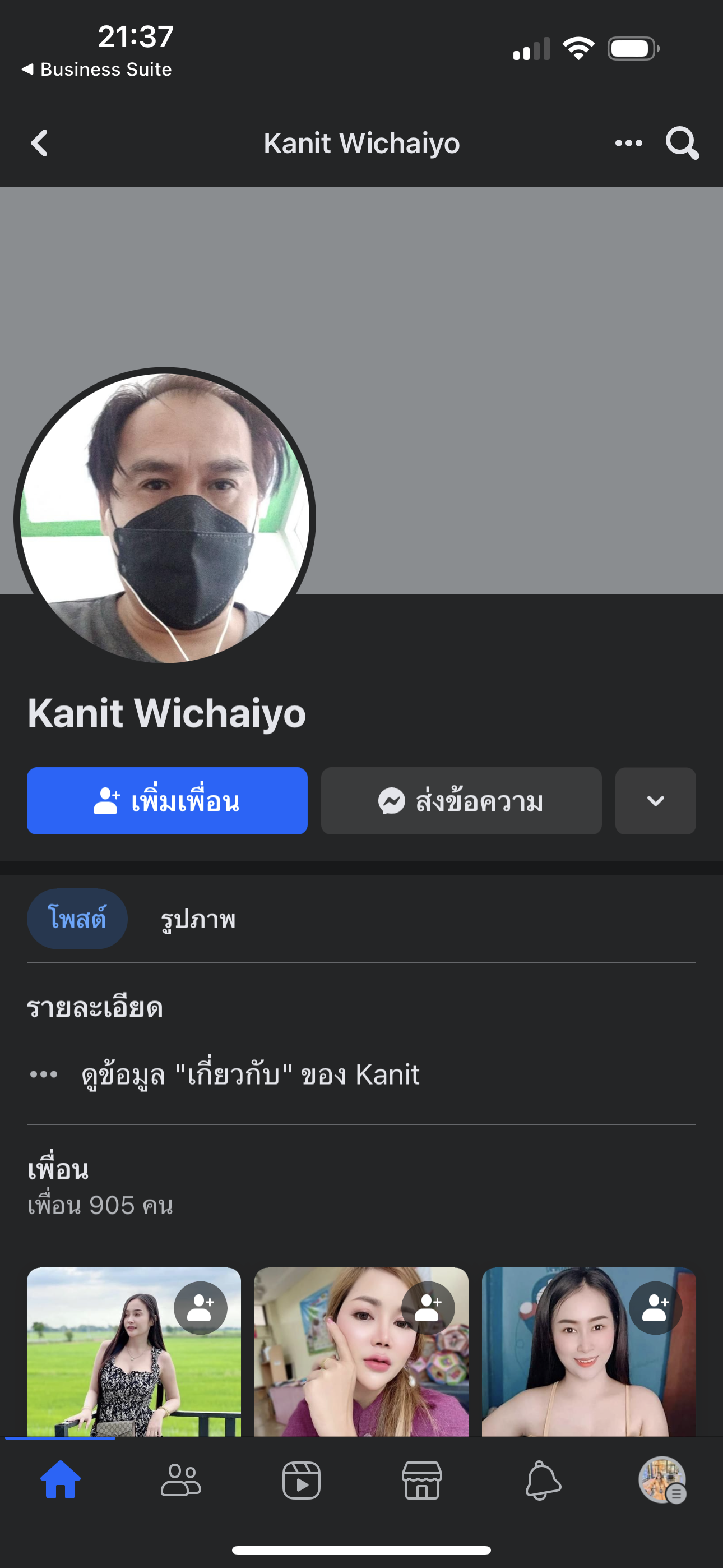723x1568 pixels.
Task: Tap the เพิ่มเพื่อน add friend button
Action: click(167, 800)
